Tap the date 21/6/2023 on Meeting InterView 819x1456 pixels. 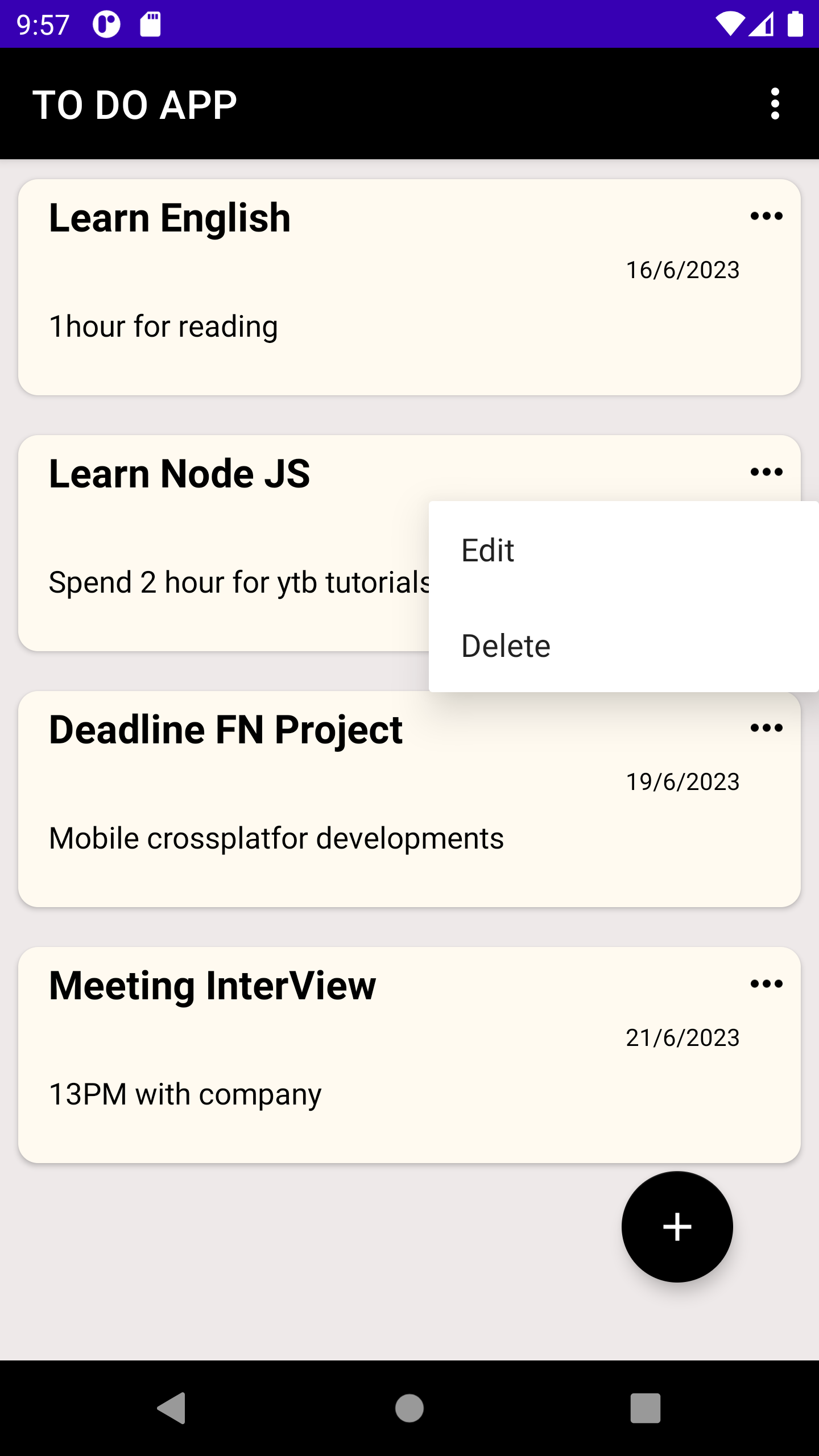(x=682, y=1037)
